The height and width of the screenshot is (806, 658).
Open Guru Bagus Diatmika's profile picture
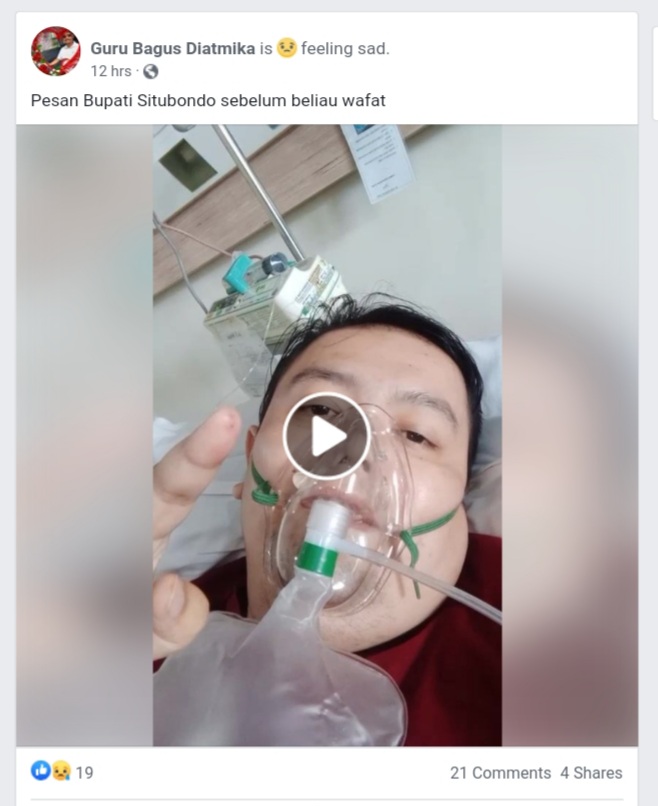click(x=56, y=52)
